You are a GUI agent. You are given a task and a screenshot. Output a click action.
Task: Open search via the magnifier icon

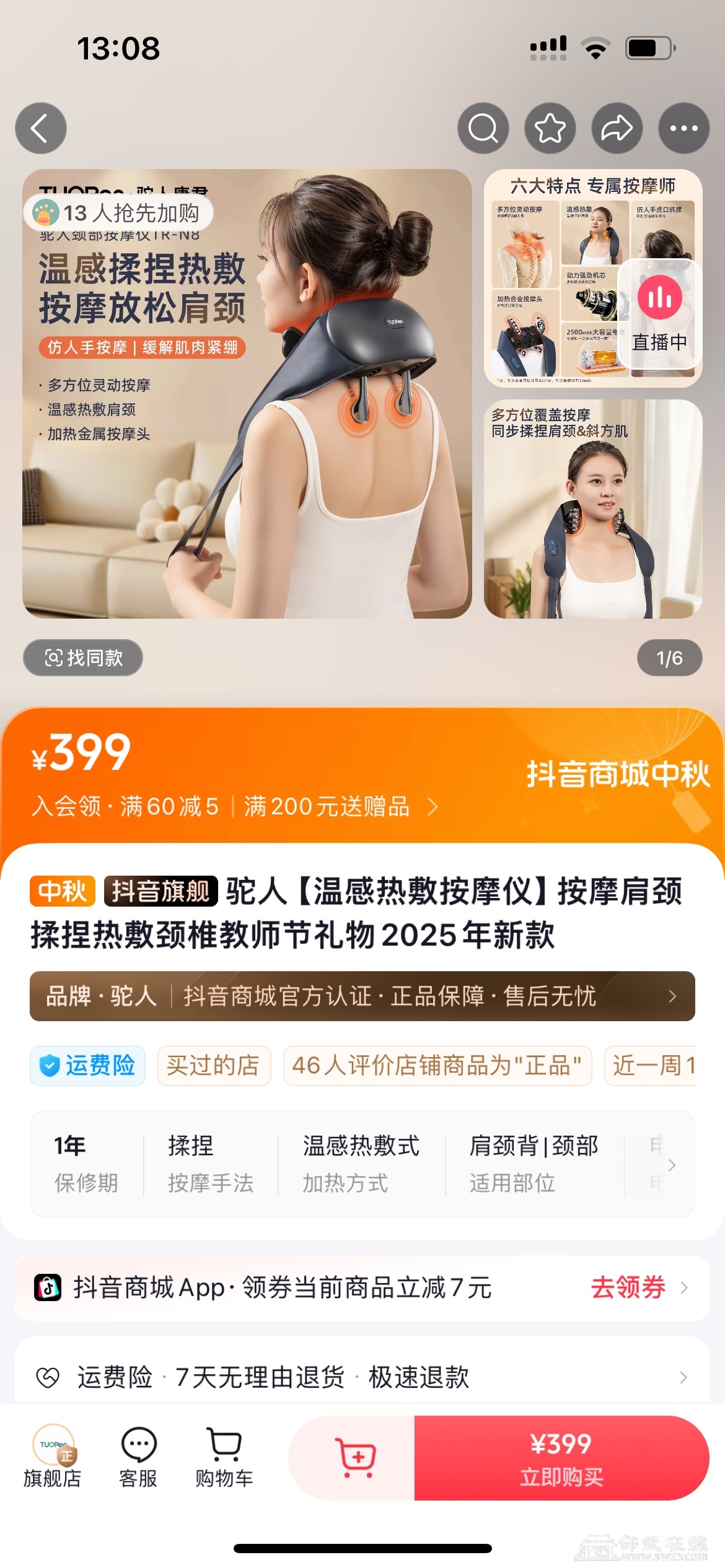[483, 128]
